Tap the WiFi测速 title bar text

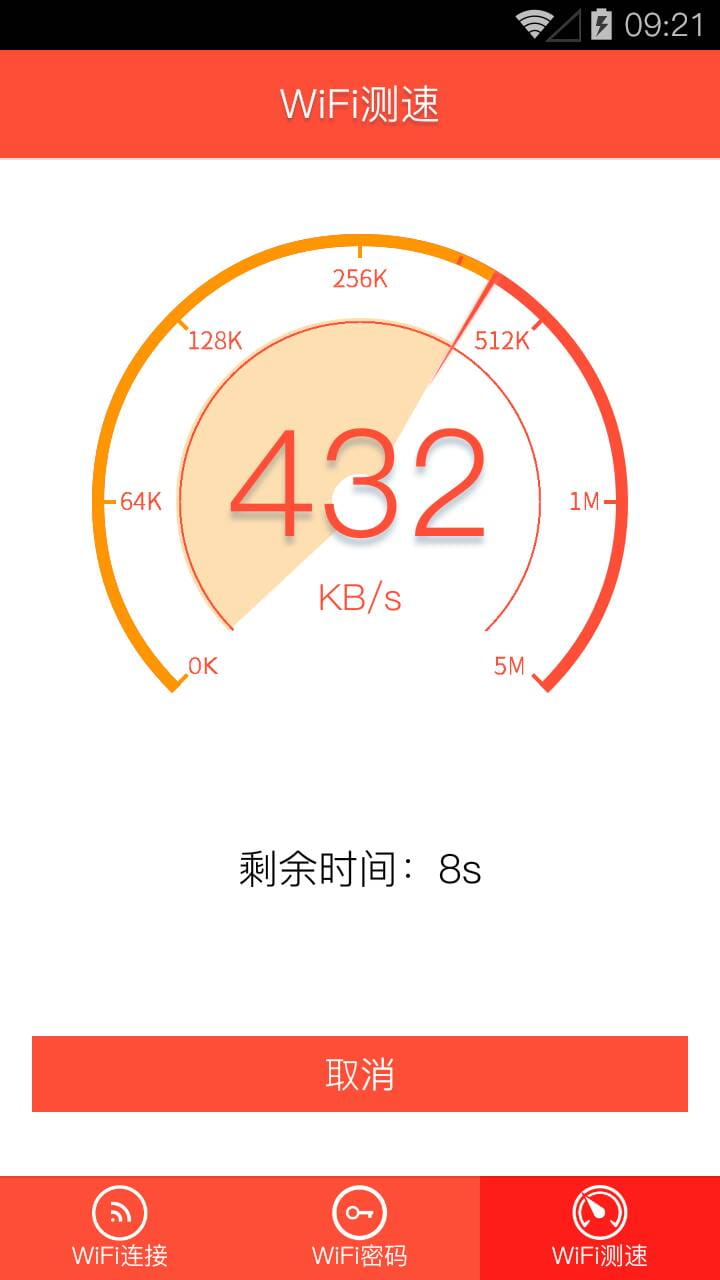tap(360, 103)
